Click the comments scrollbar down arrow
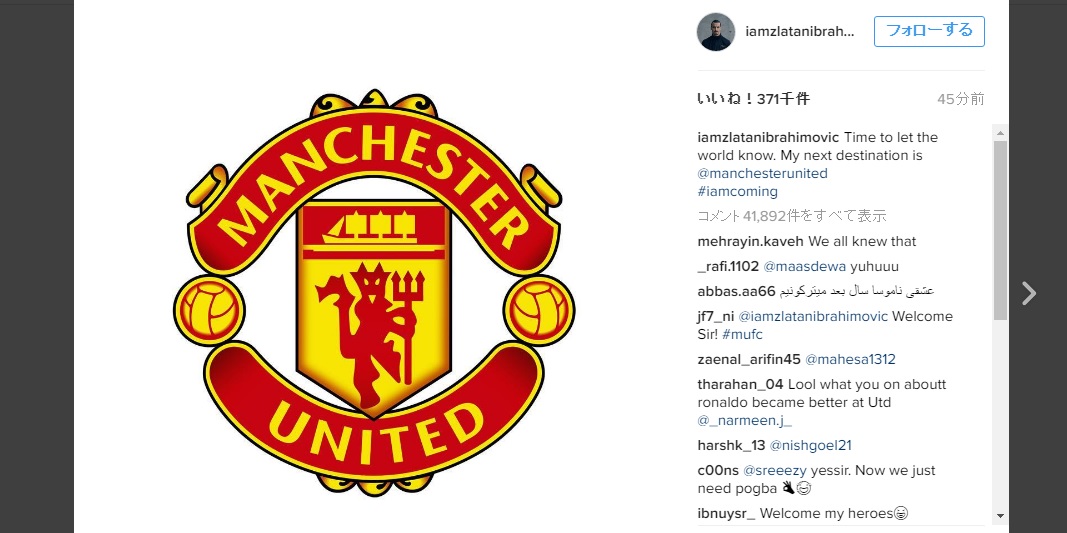This screenshot has width=1067, height=533. coord(1000,516)
